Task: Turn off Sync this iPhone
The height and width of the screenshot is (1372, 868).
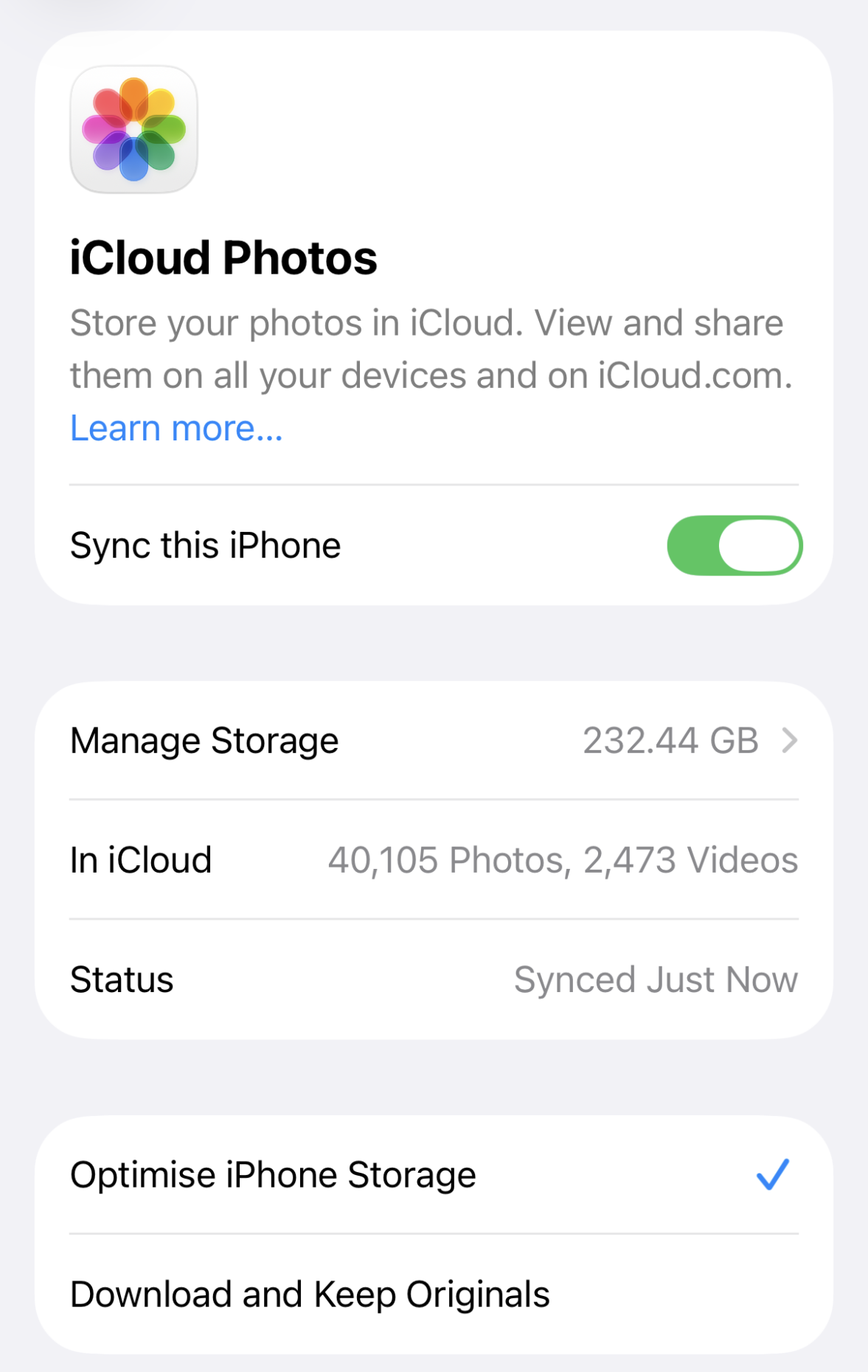Action: pyautogui.click(x=735, y=546)
